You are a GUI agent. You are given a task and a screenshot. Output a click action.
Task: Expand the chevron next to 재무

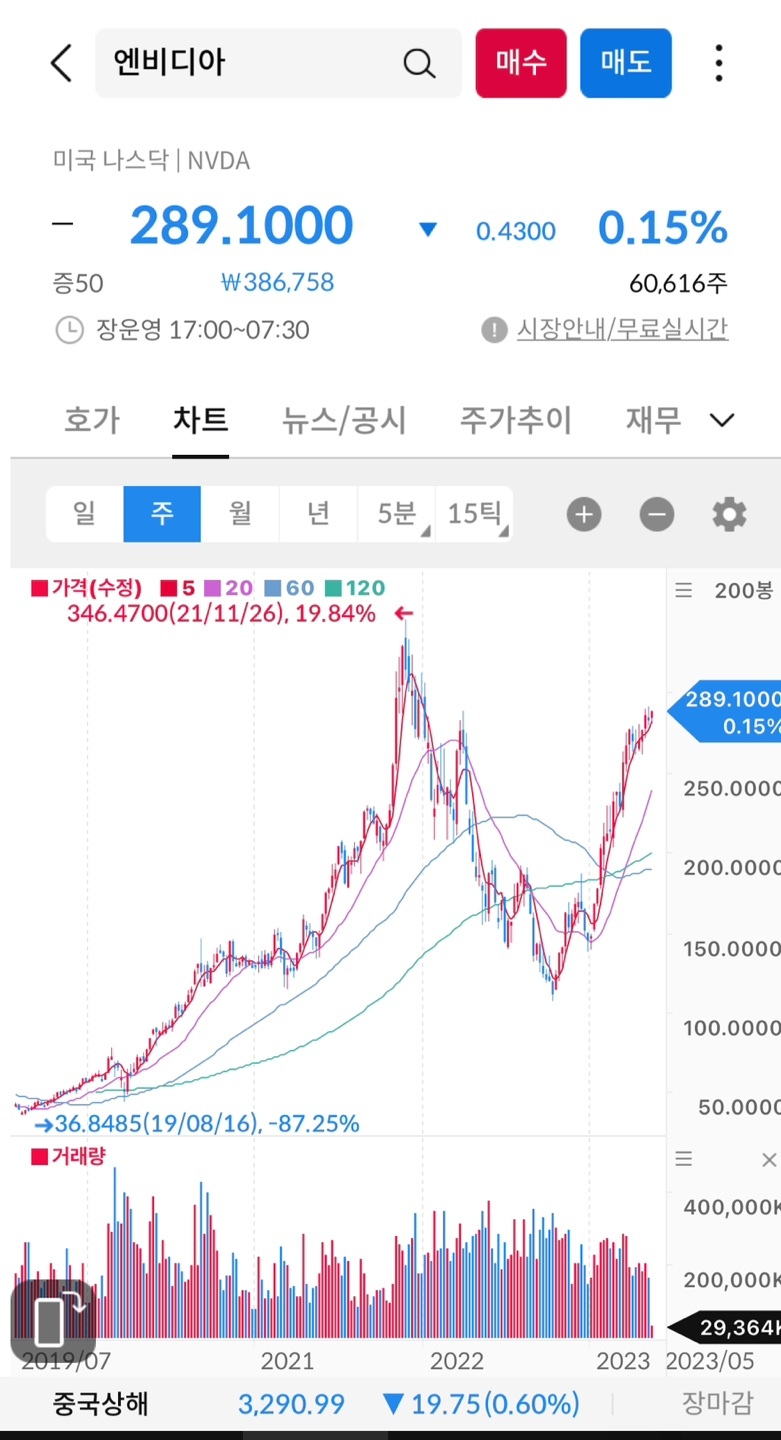[x=722, y=420]
